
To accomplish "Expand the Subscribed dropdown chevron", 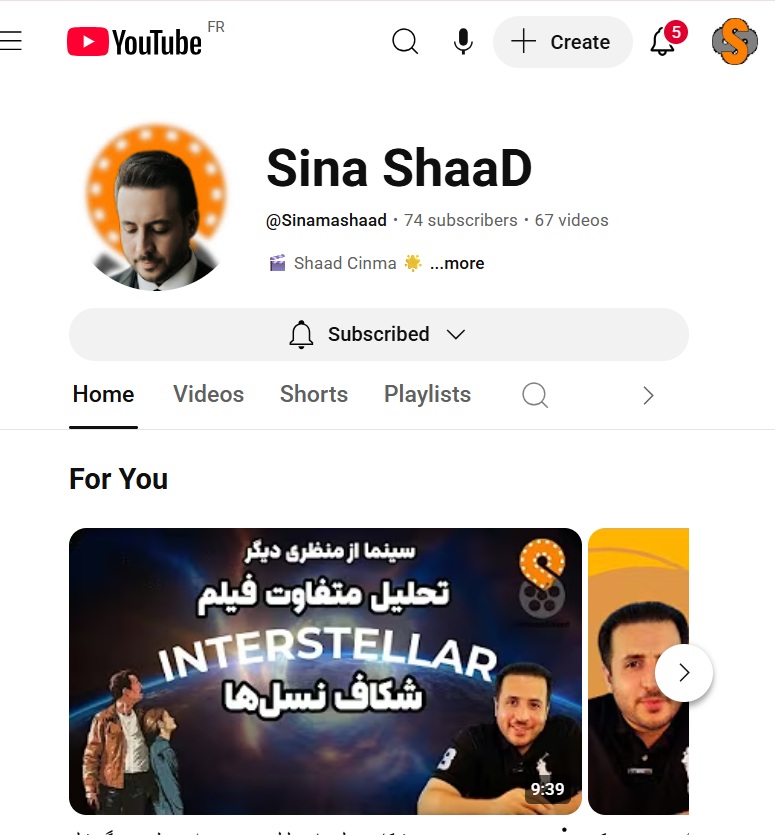I will click(455, 334).
